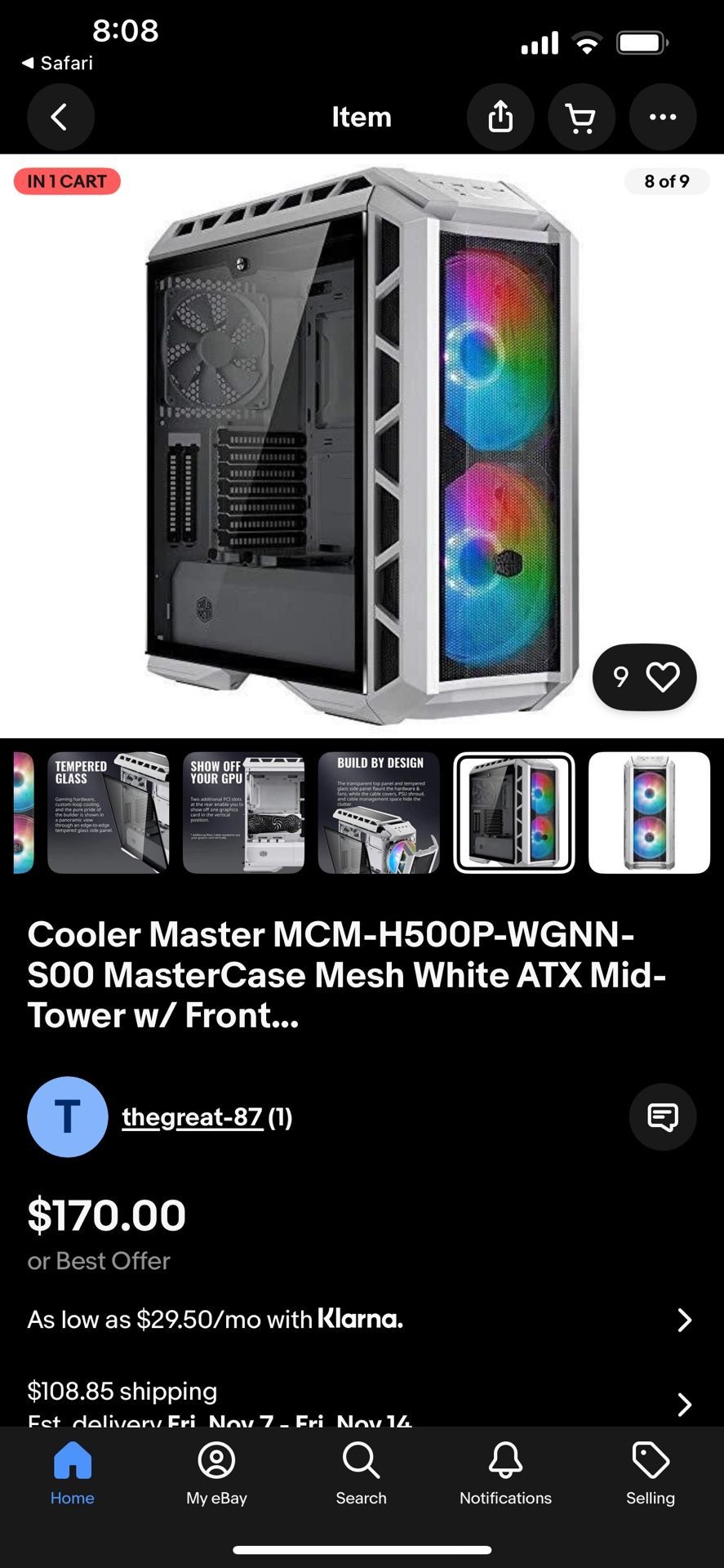This screenshot has width=724, height=1568.
Task: Go back with the back arrow
Action: 60,117
